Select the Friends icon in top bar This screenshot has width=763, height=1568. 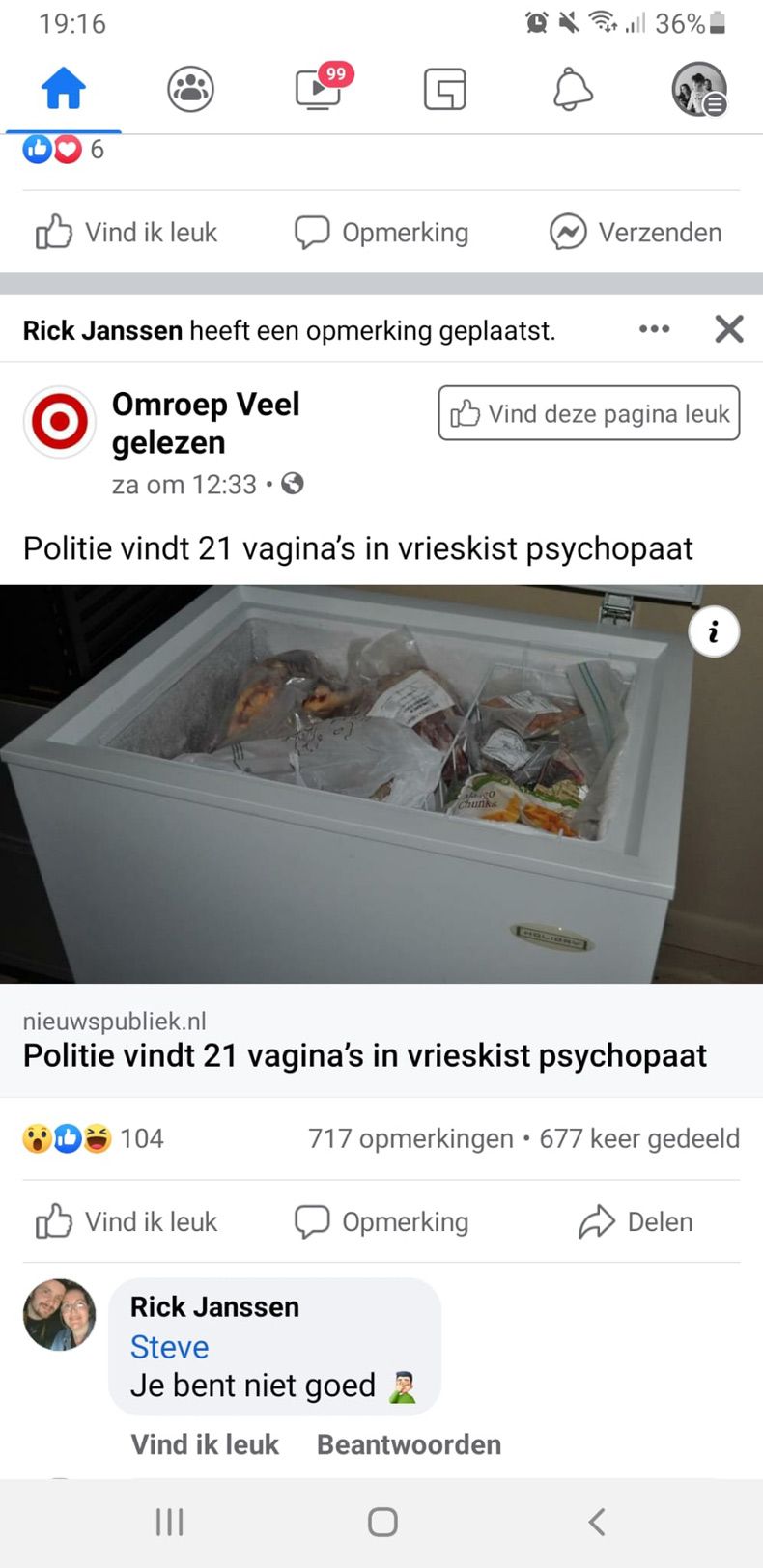coord(190,88)
